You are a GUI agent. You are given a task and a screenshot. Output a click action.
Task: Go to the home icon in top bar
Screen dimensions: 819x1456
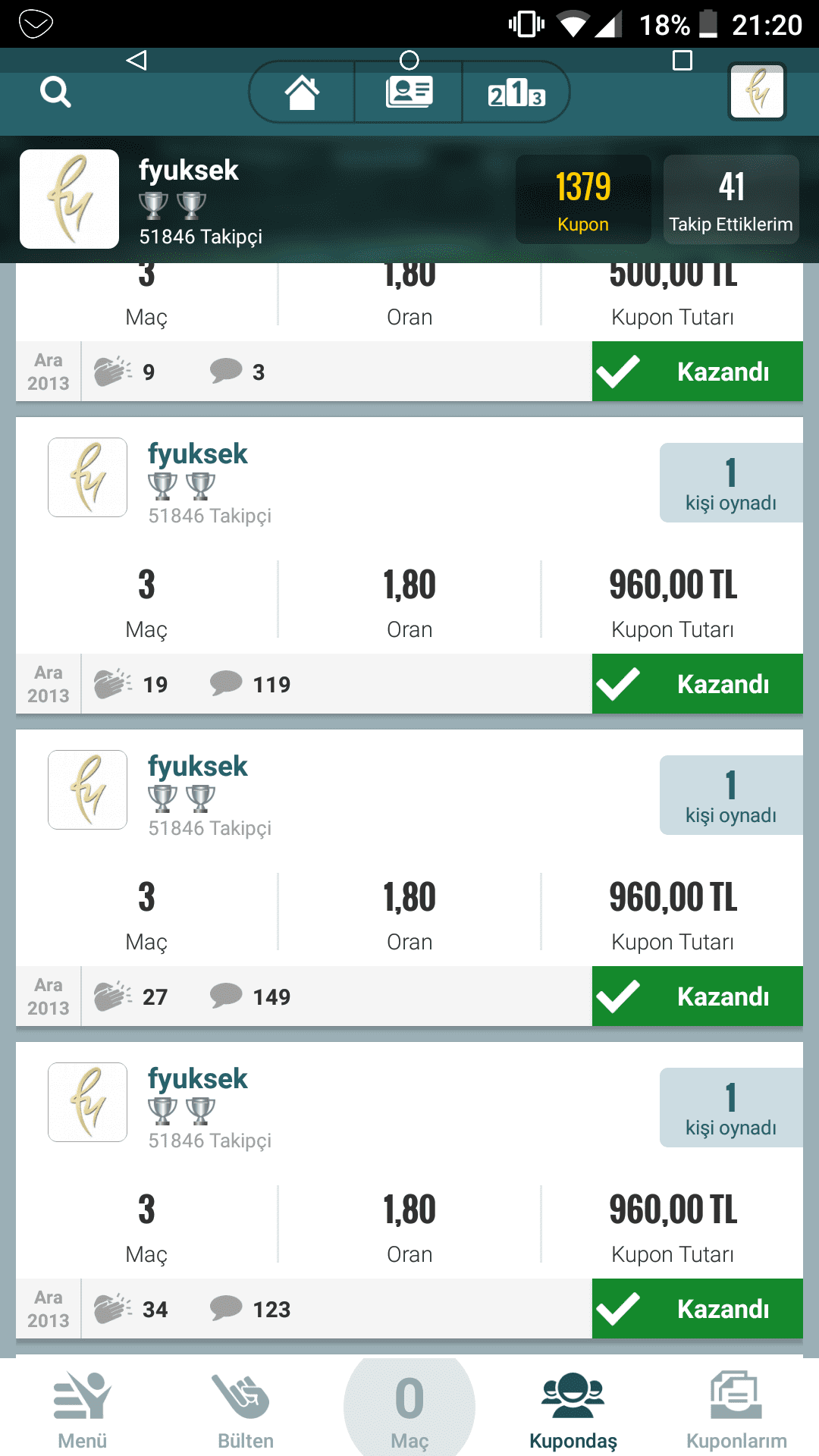(x=302, y=93)
